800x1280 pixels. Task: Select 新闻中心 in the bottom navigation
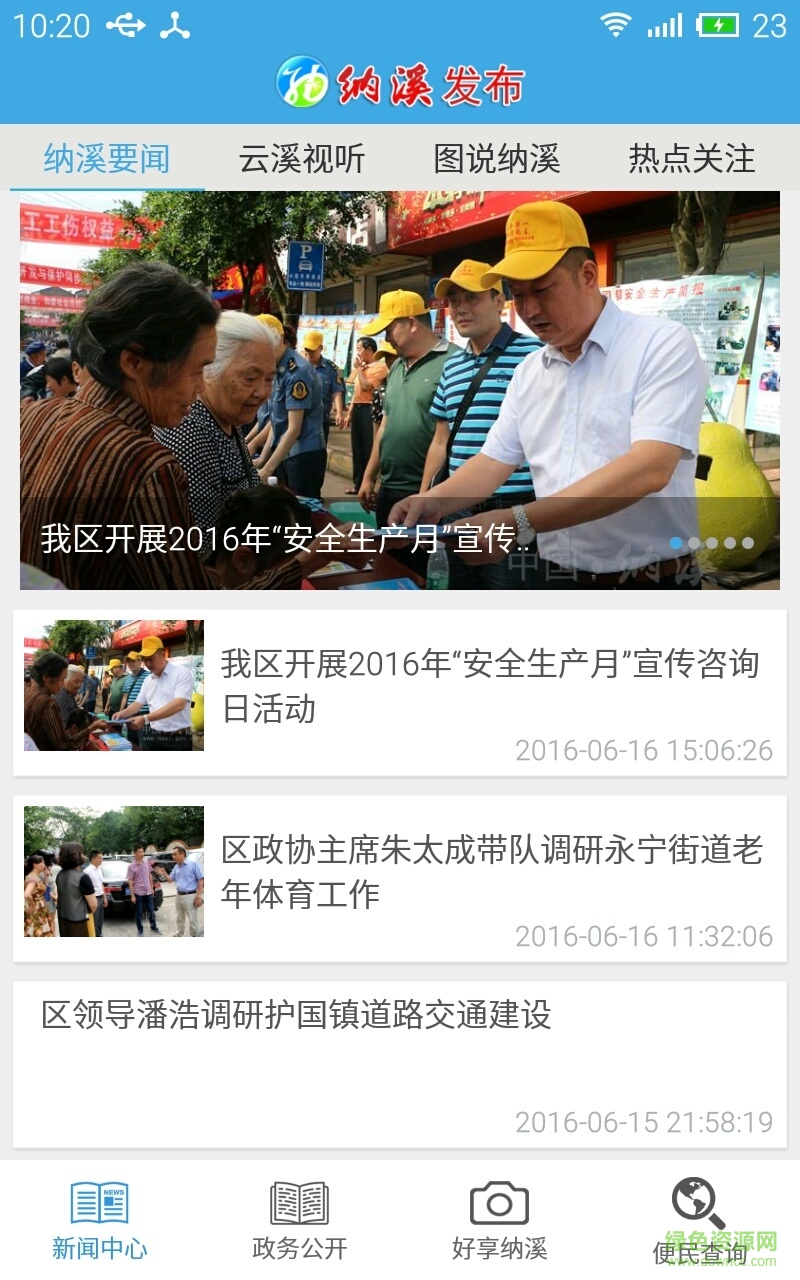coord(100,1220)
